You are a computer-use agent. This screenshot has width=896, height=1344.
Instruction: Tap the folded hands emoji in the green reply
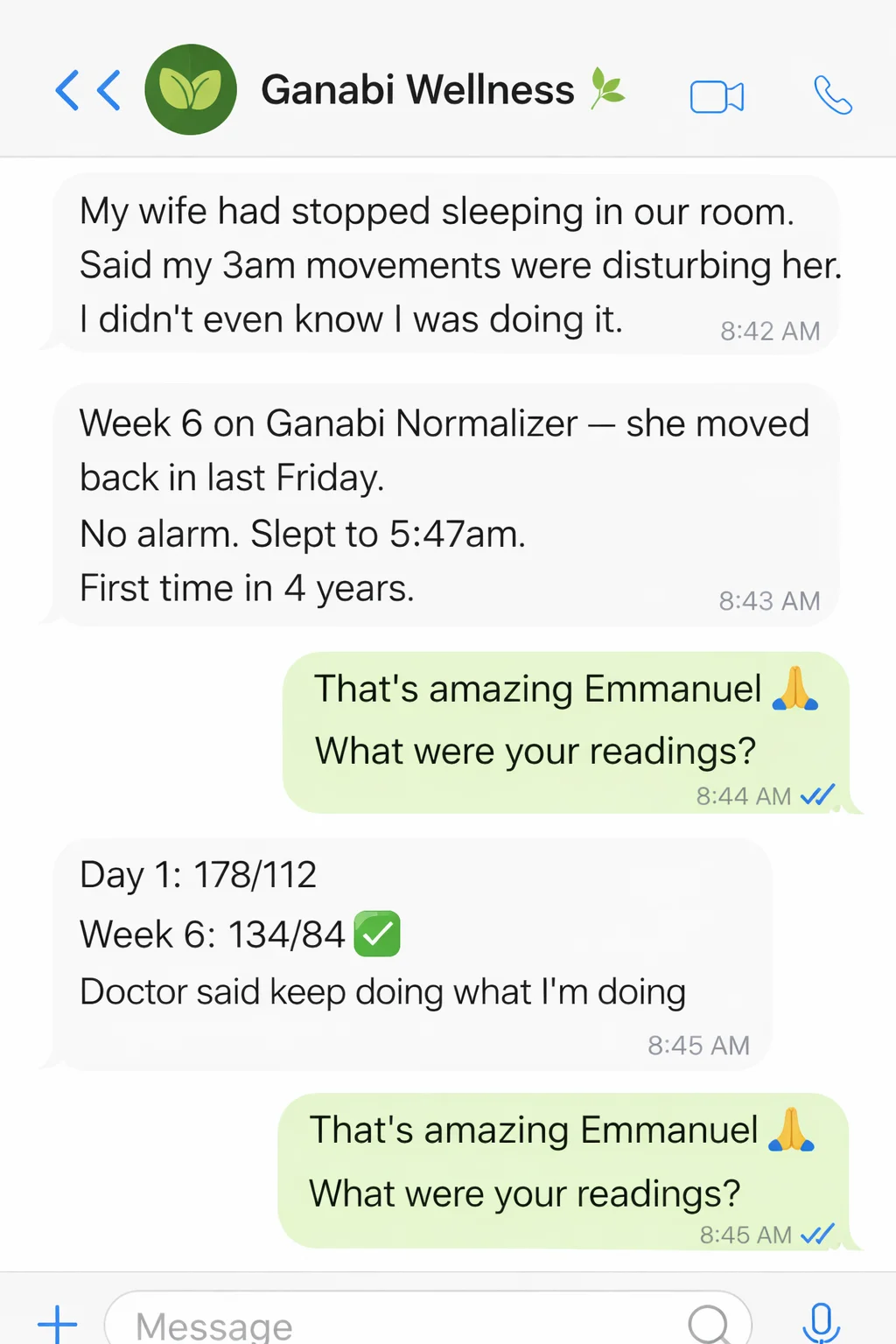coord(794,689)
